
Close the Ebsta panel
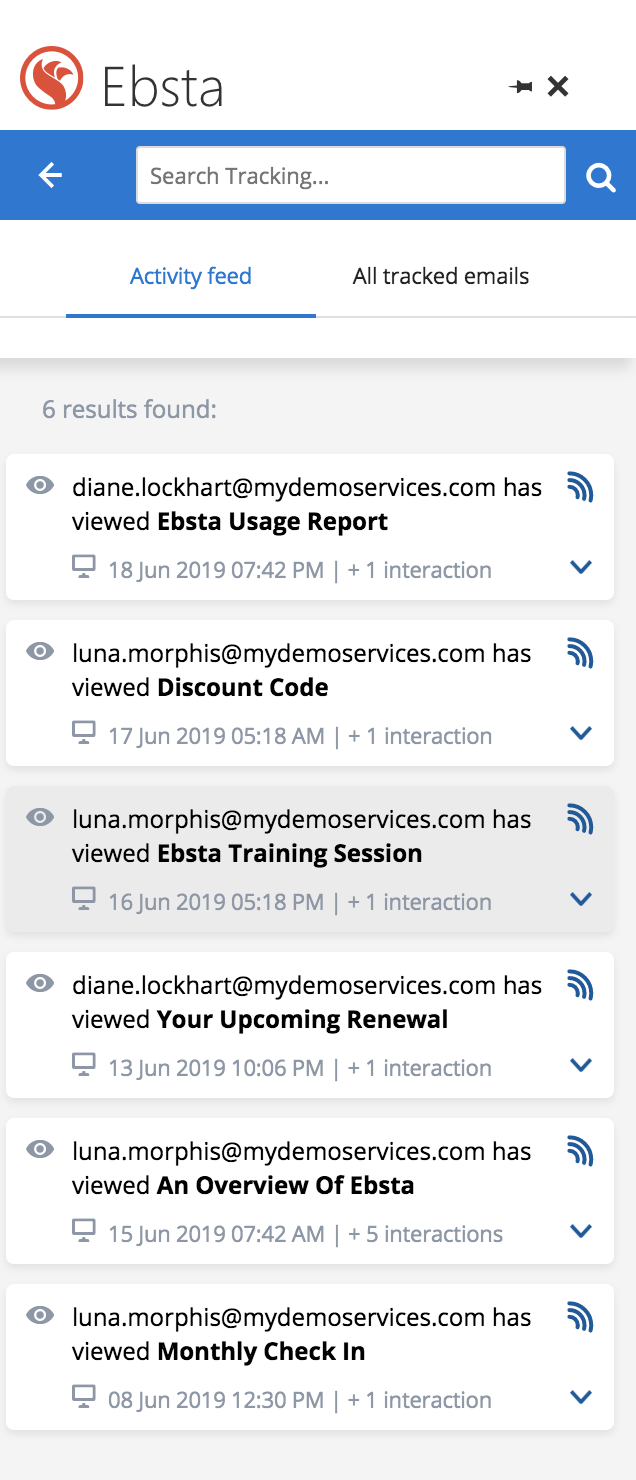pyautogui.click(x=558, y=87)
